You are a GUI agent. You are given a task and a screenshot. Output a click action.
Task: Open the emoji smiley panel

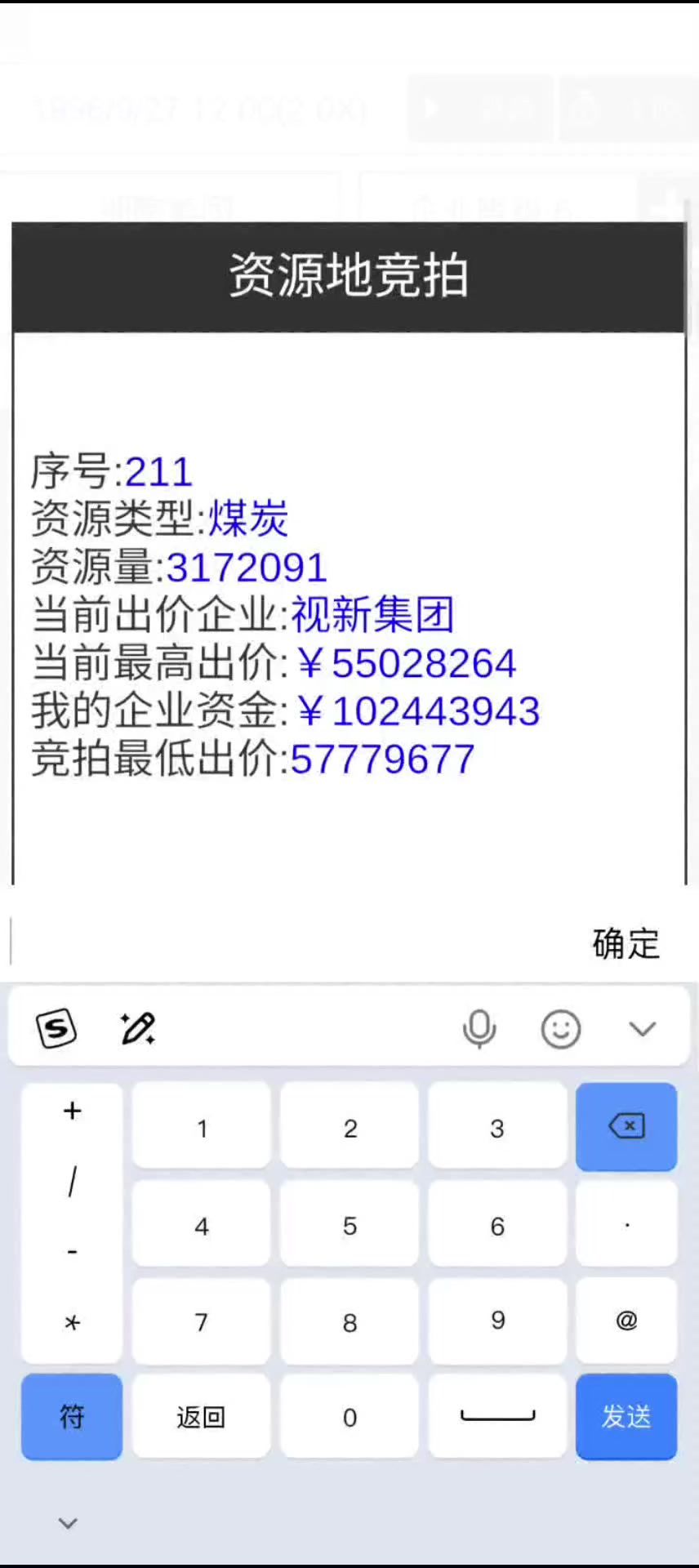coord(561,1028)
